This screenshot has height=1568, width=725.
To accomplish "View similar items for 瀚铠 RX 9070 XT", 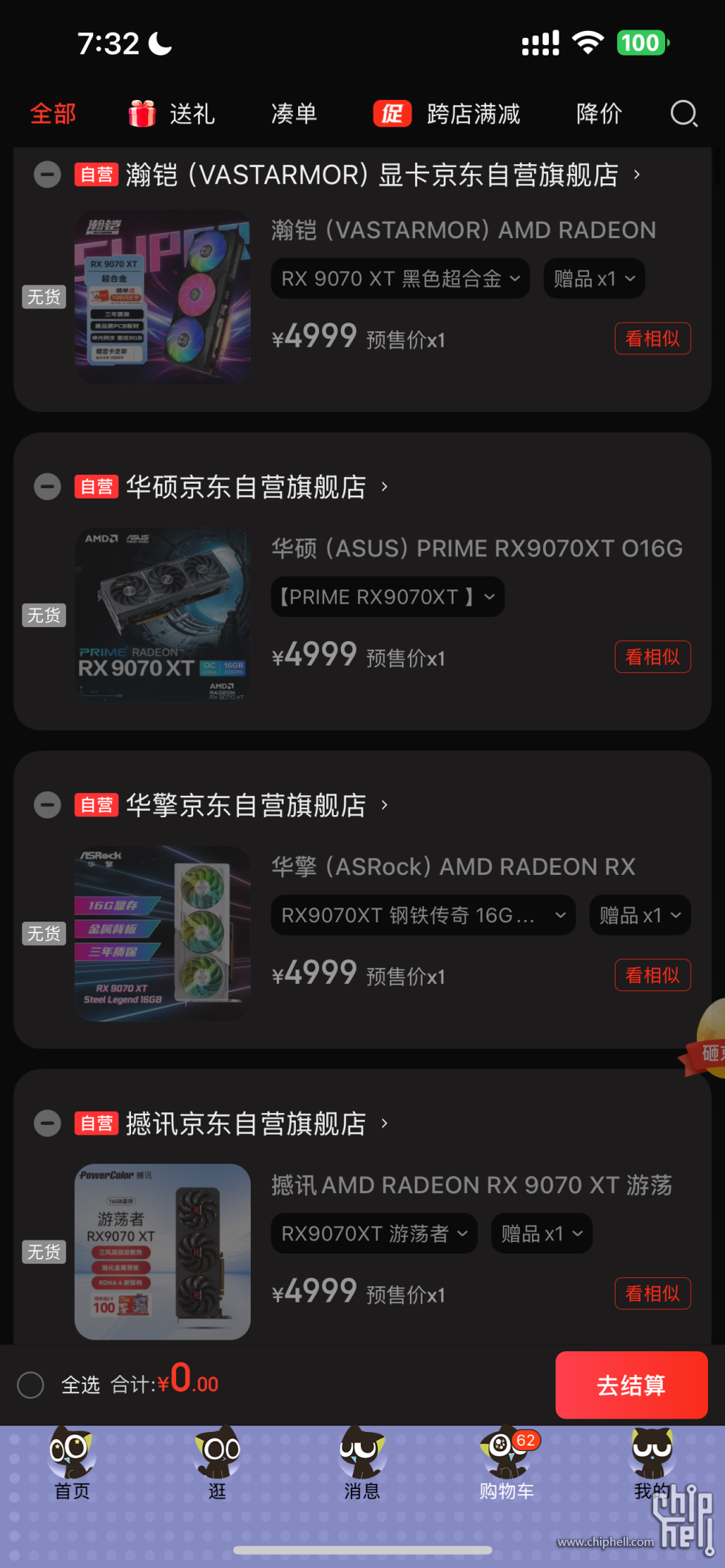I will tap(652, 339).
